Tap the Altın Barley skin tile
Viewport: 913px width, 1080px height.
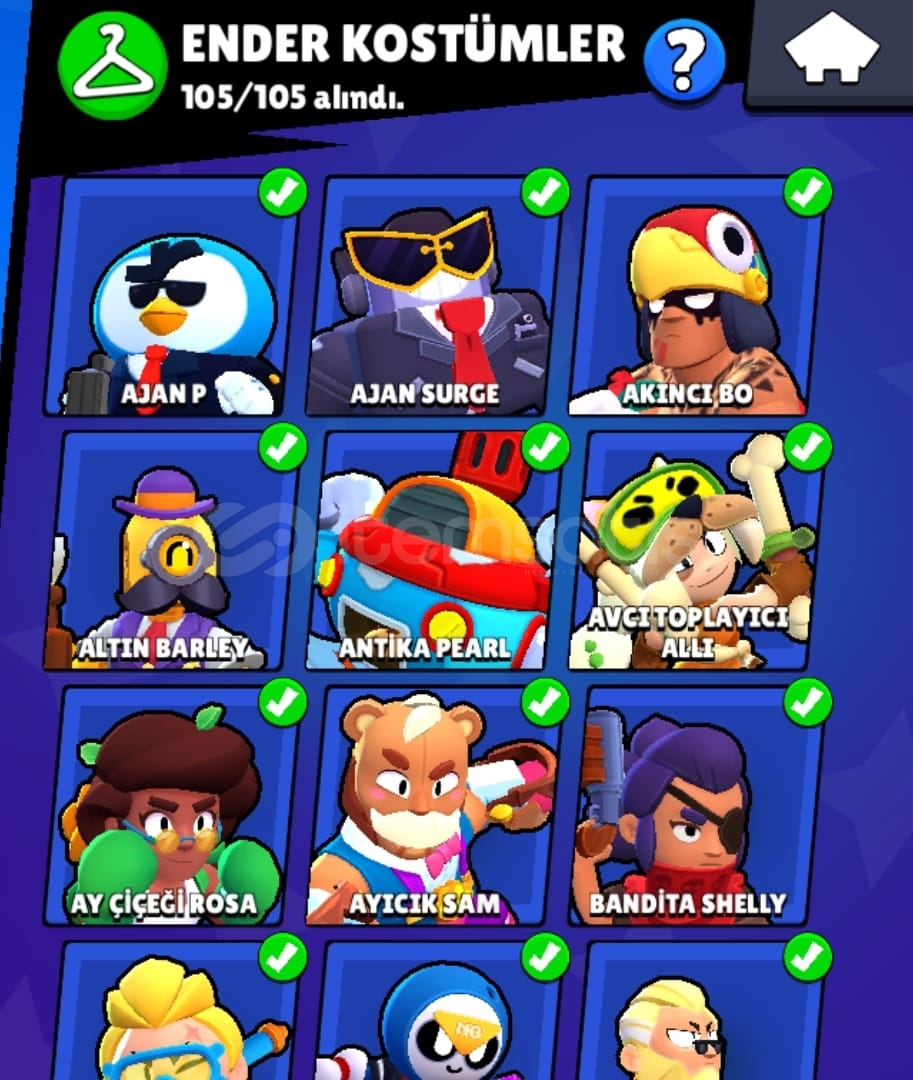pyautogui.click(x=172, y=552)
